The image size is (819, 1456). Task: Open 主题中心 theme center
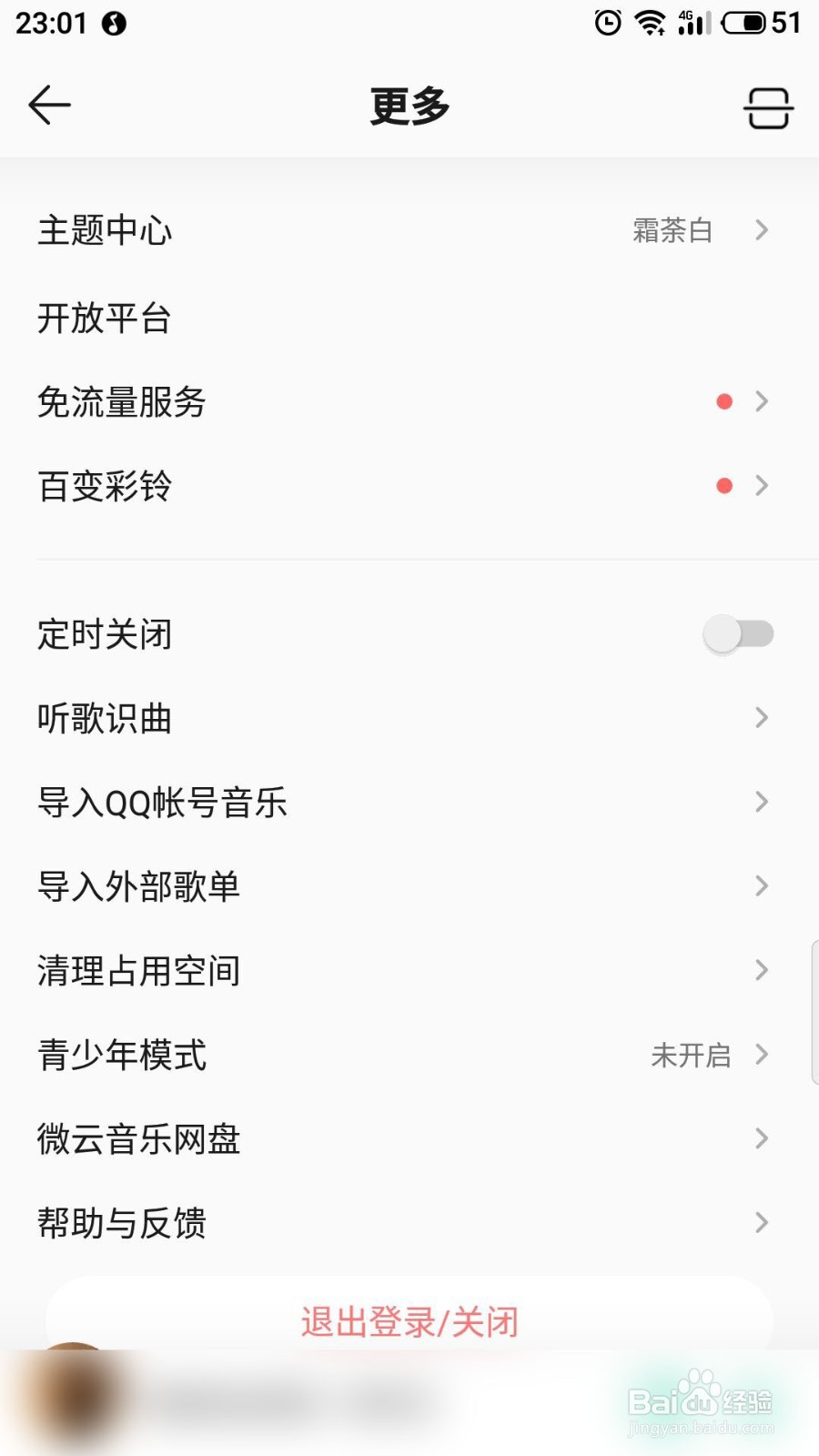[x=409, y=230]
